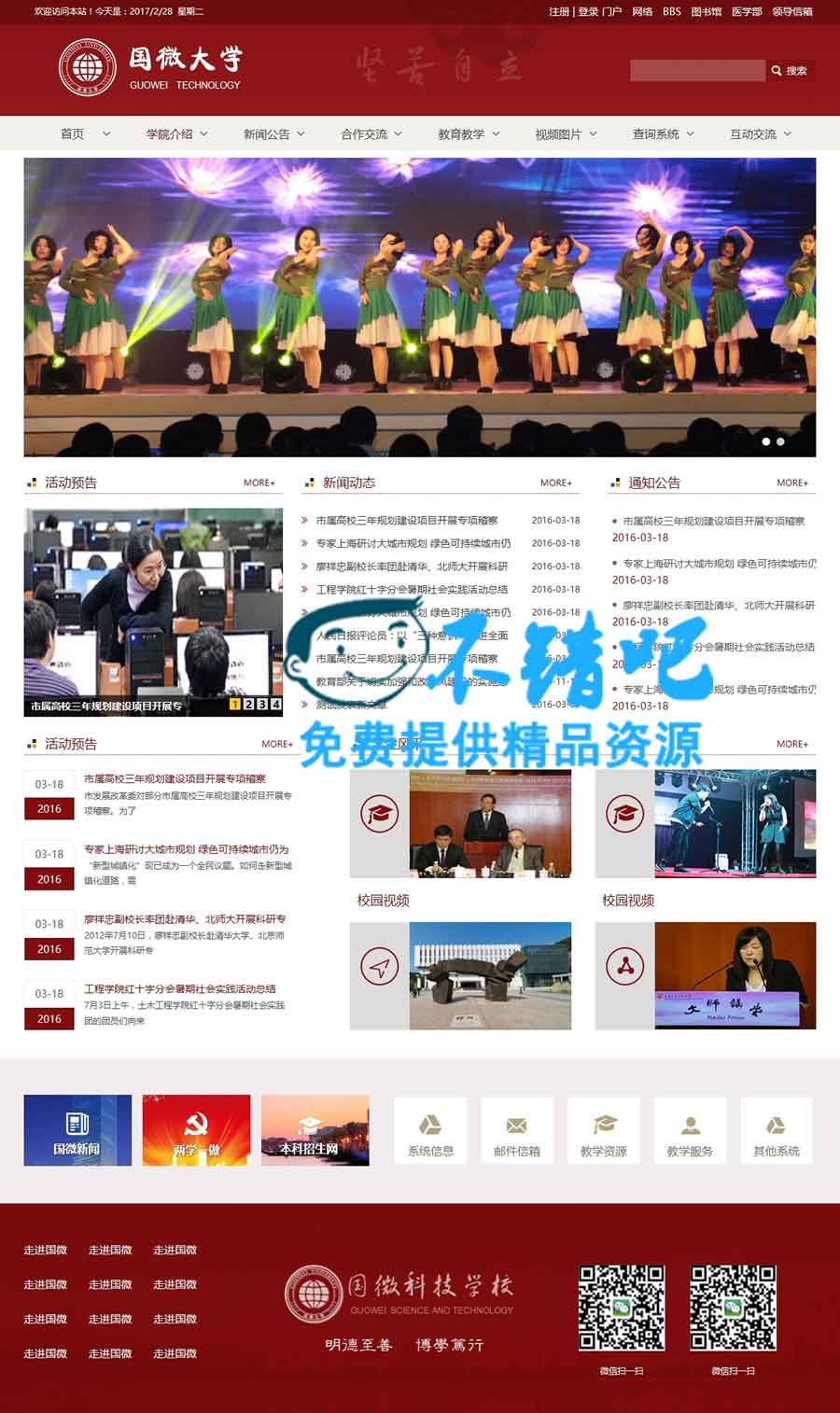840x1413 pixels.
Task: Open the 合作交流 menu
Action: 364,134
